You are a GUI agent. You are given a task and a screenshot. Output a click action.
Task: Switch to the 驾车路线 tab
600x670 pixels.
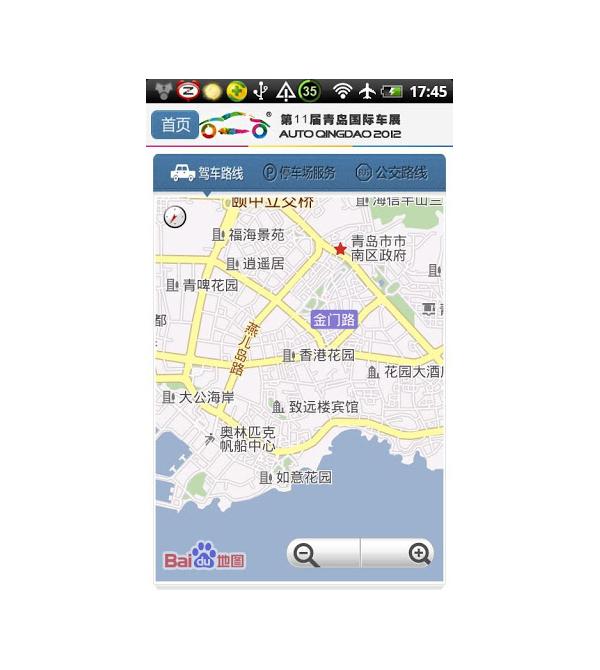point(207,173)
